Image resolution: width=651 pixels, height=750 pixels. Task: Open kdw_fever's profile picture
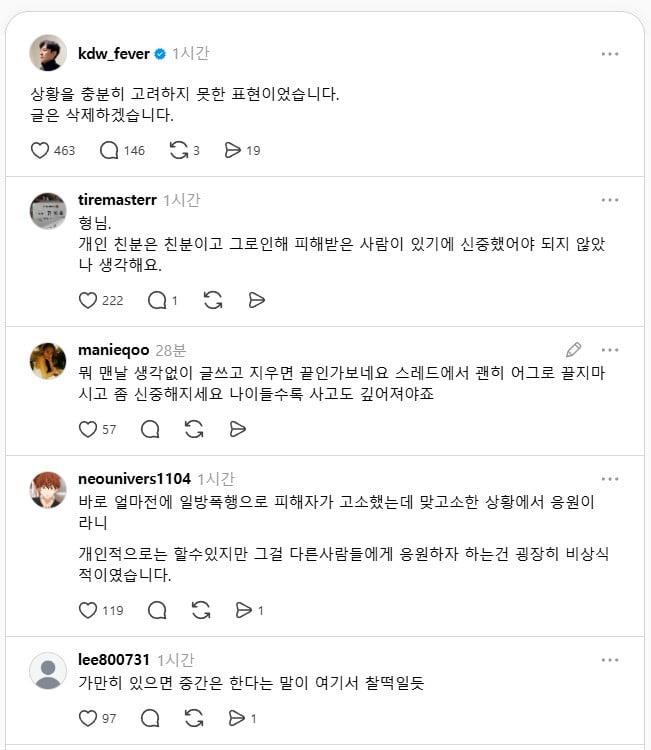point(48,53)
